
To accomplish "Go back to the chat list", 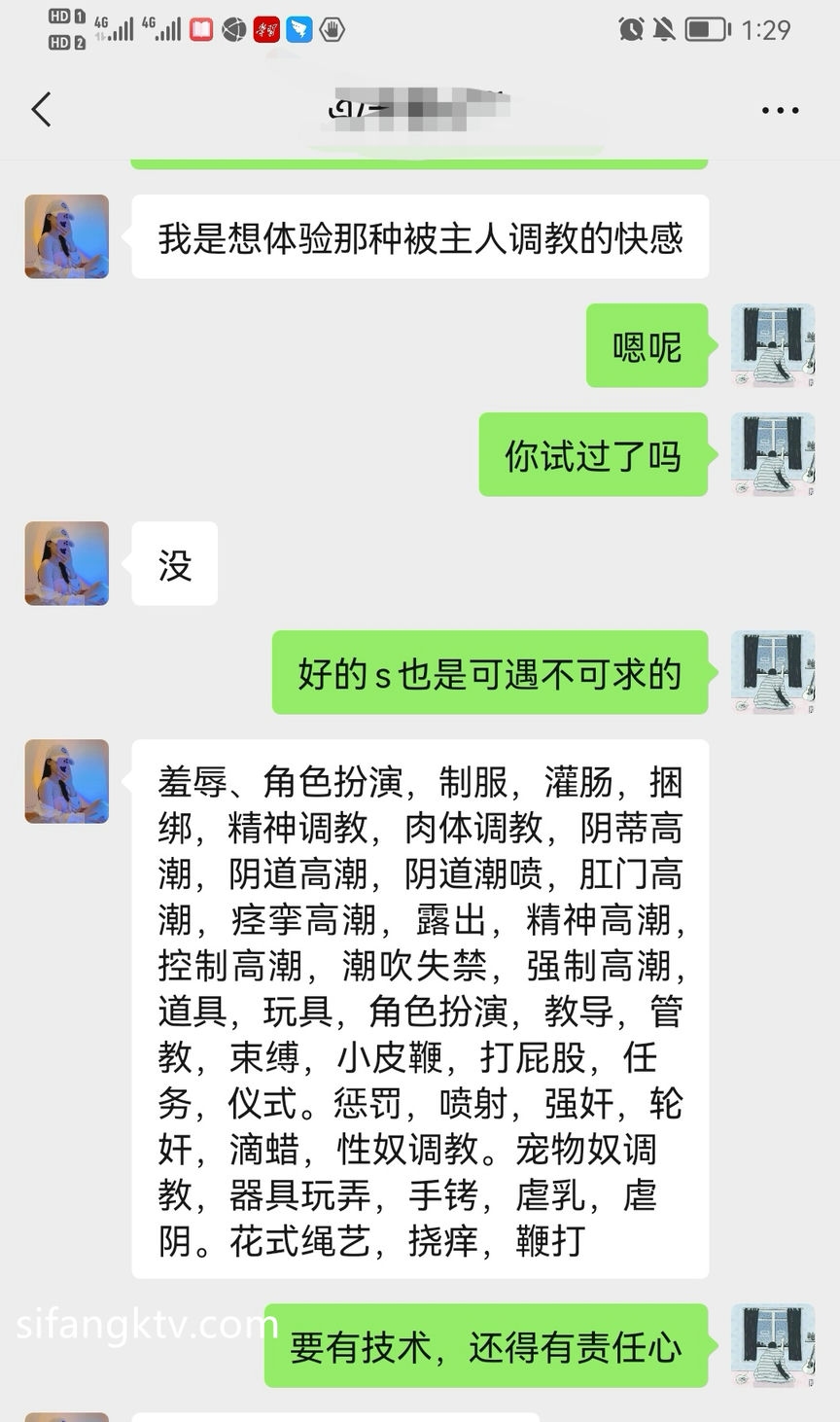I will 41,110.
